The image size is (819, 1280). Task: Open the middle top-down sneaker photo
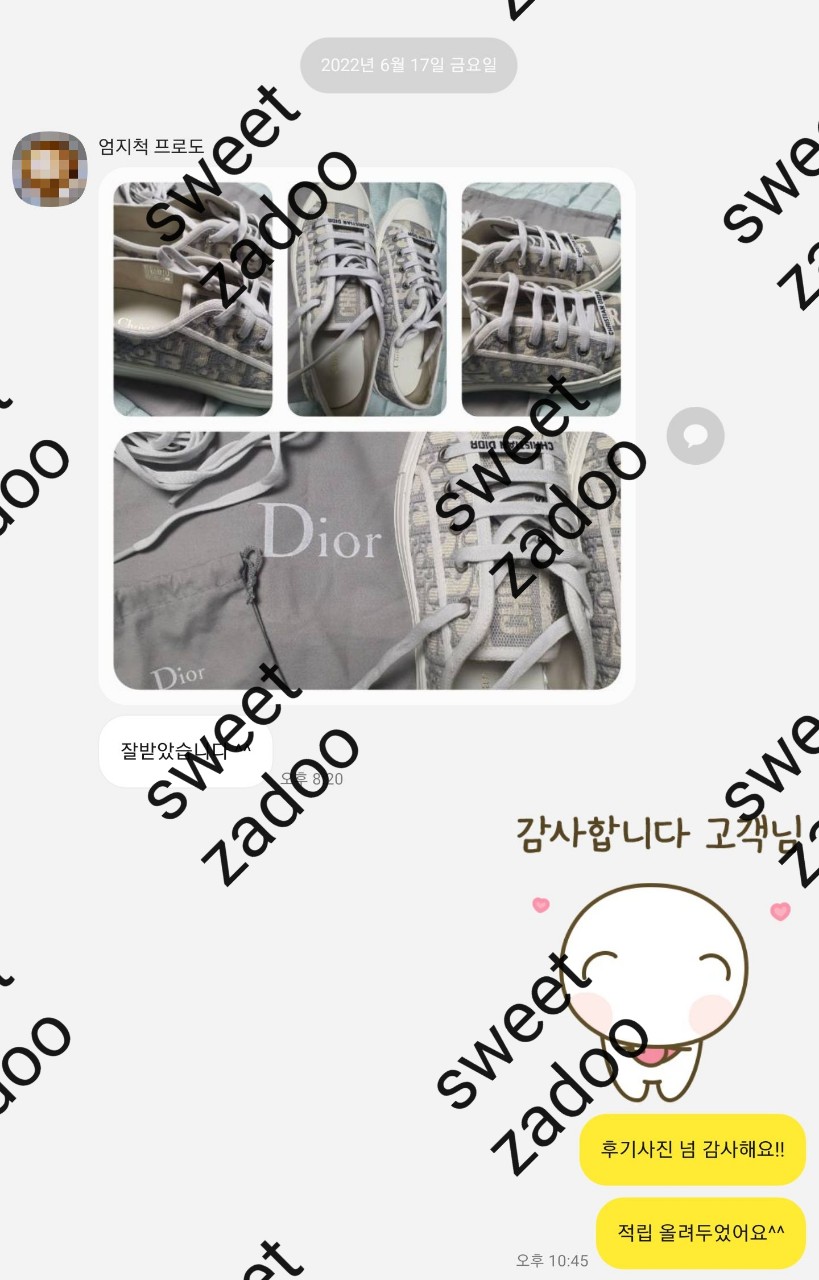tap(366, 299)
